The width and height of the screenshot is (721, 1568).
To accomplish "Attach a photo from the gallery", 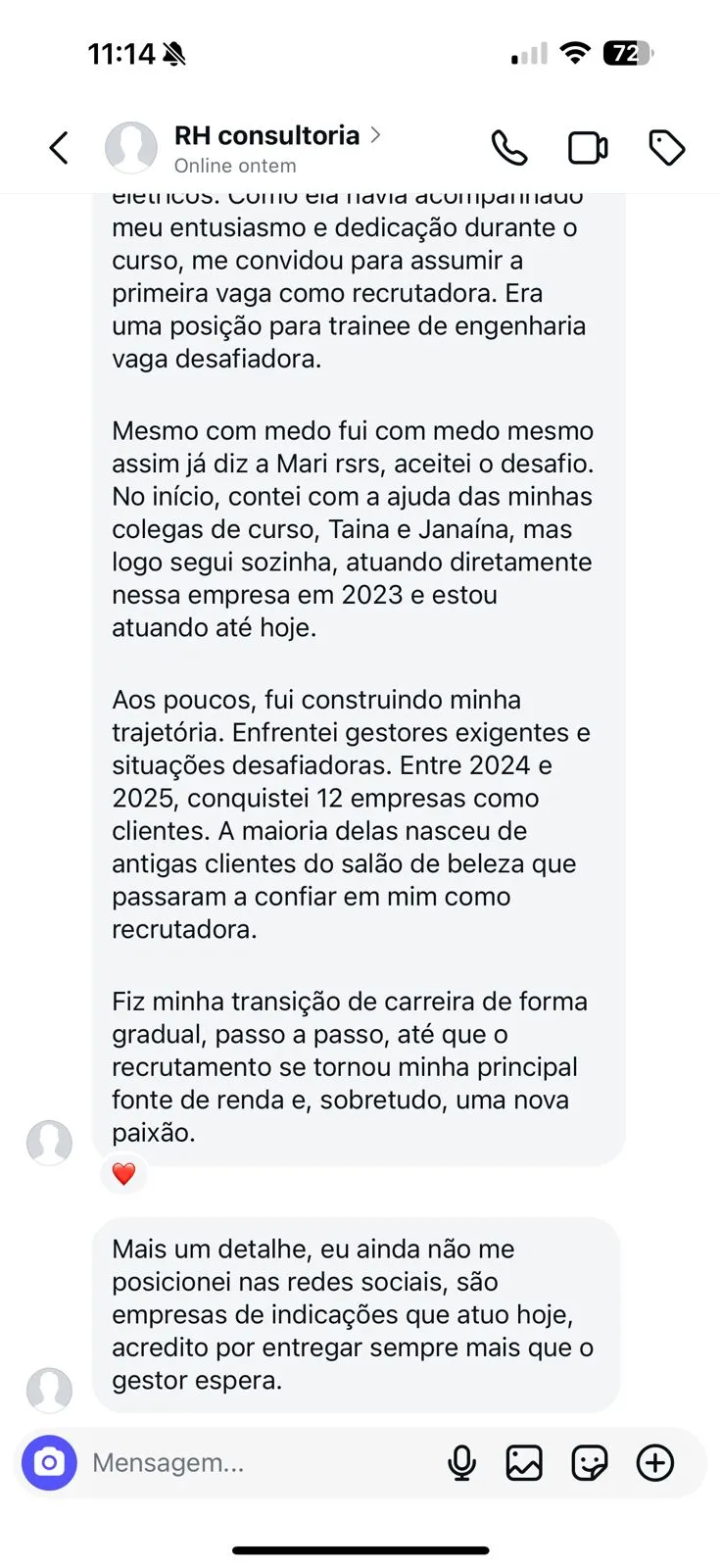I will pyautogui.click(x=524, y=1463).
